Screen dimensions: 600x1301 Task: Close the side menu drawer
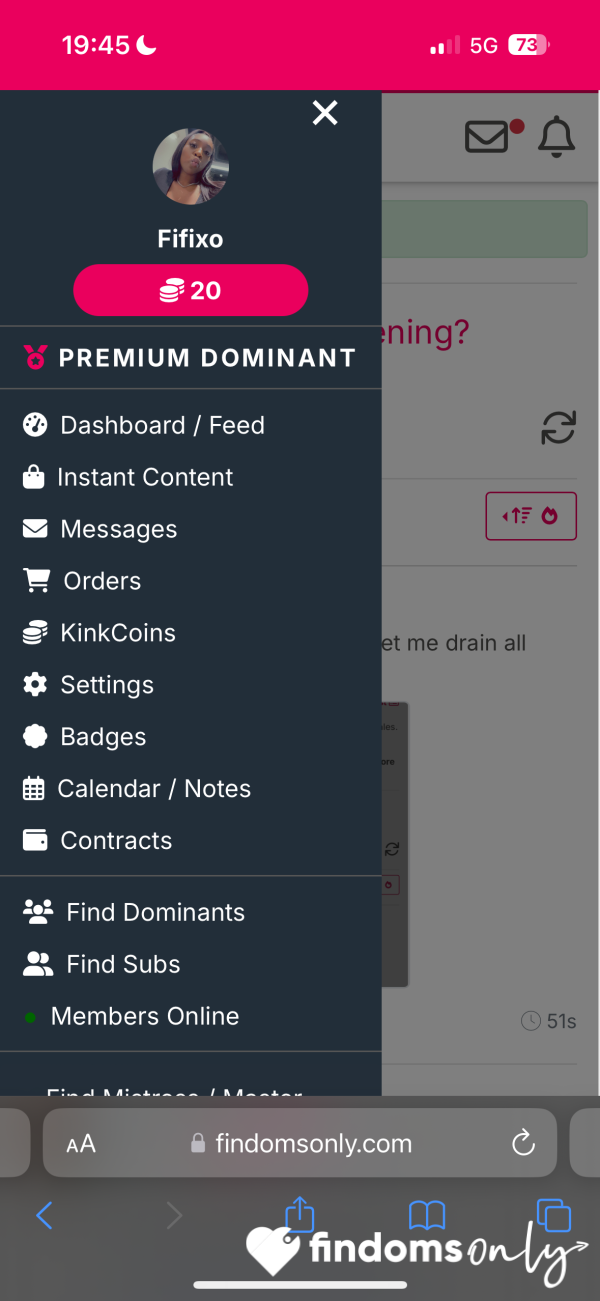pos(325,113)
